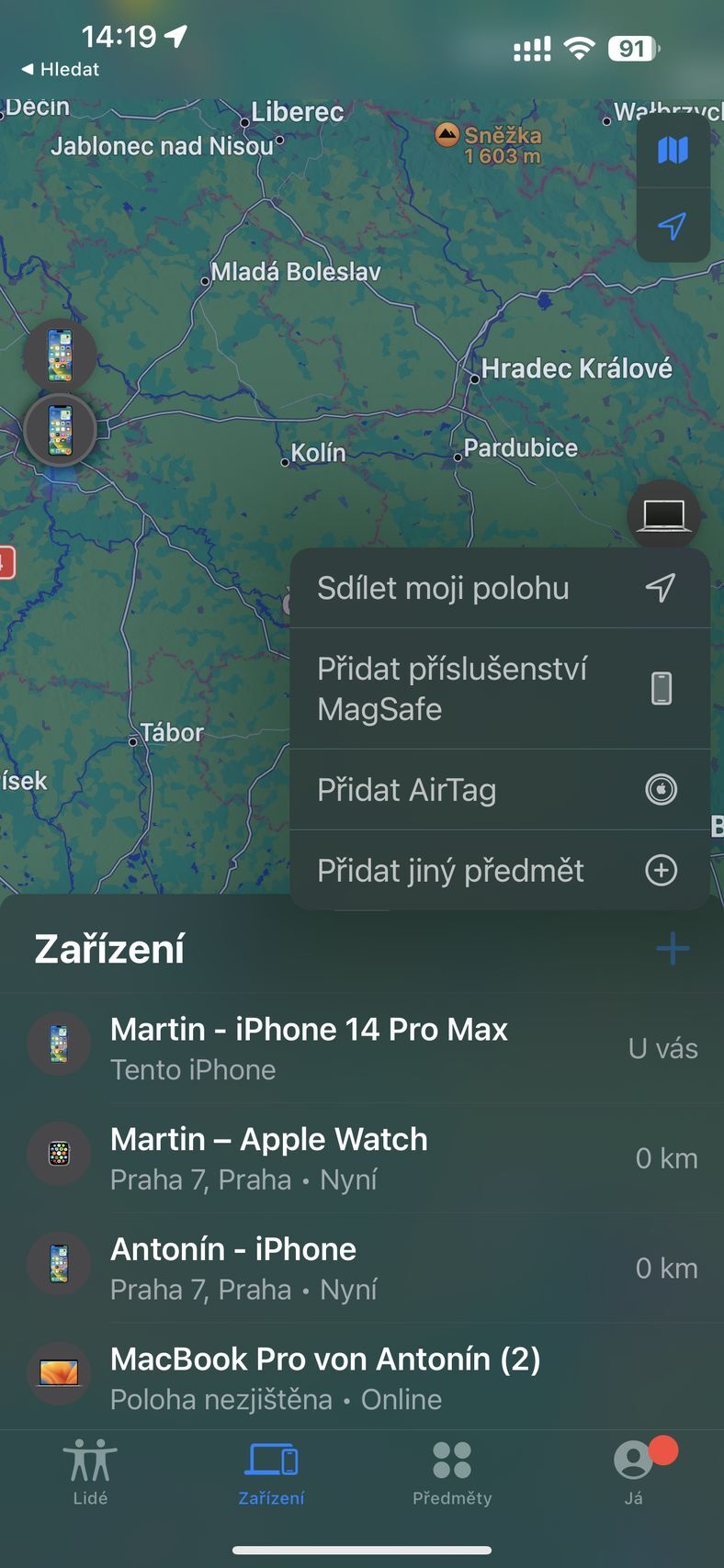This screenshot has width=724, height=1568.
Task: Choose Přidat jiný předmět
Action: 499,870
